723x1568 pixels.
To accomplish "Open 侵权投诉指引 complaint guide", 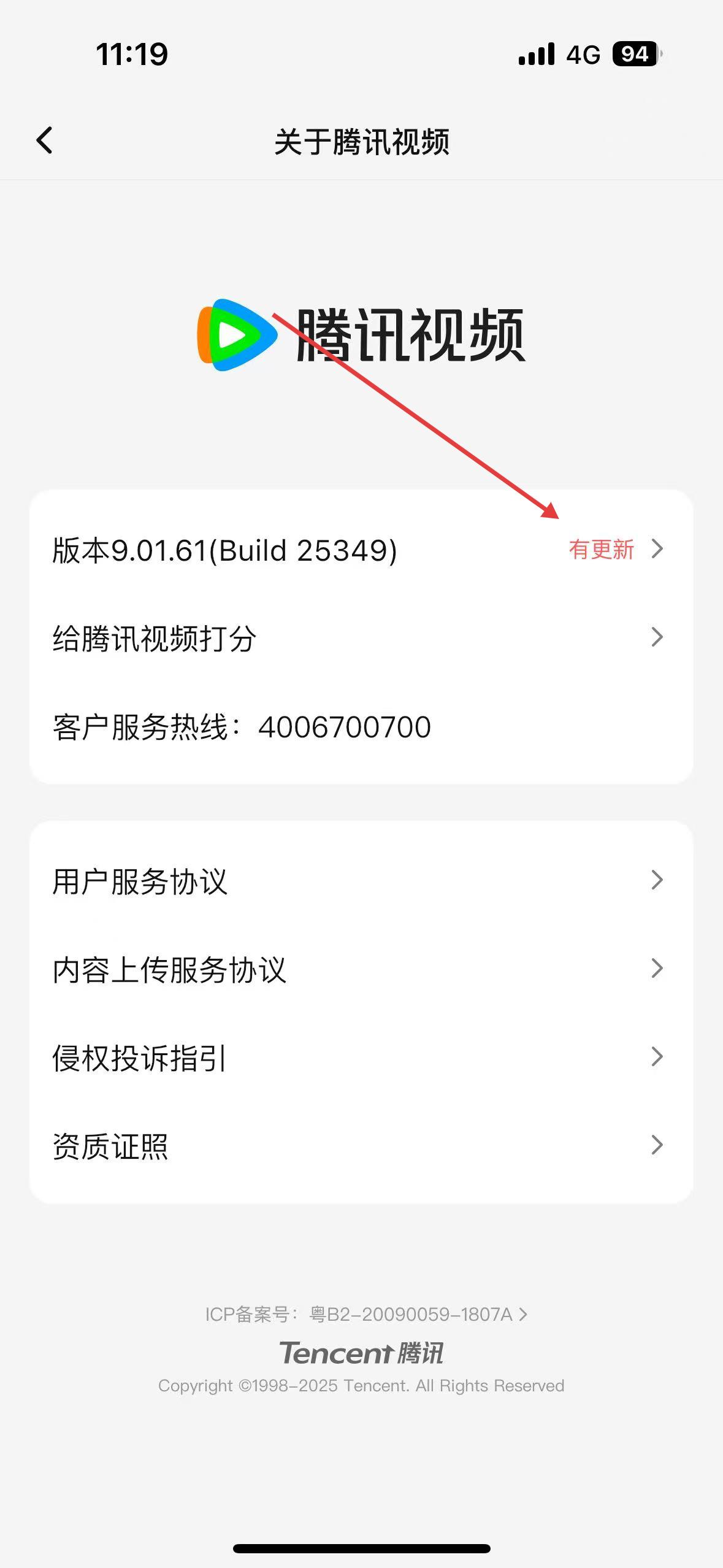I will pyautogui.click(x=361, y=1057).
